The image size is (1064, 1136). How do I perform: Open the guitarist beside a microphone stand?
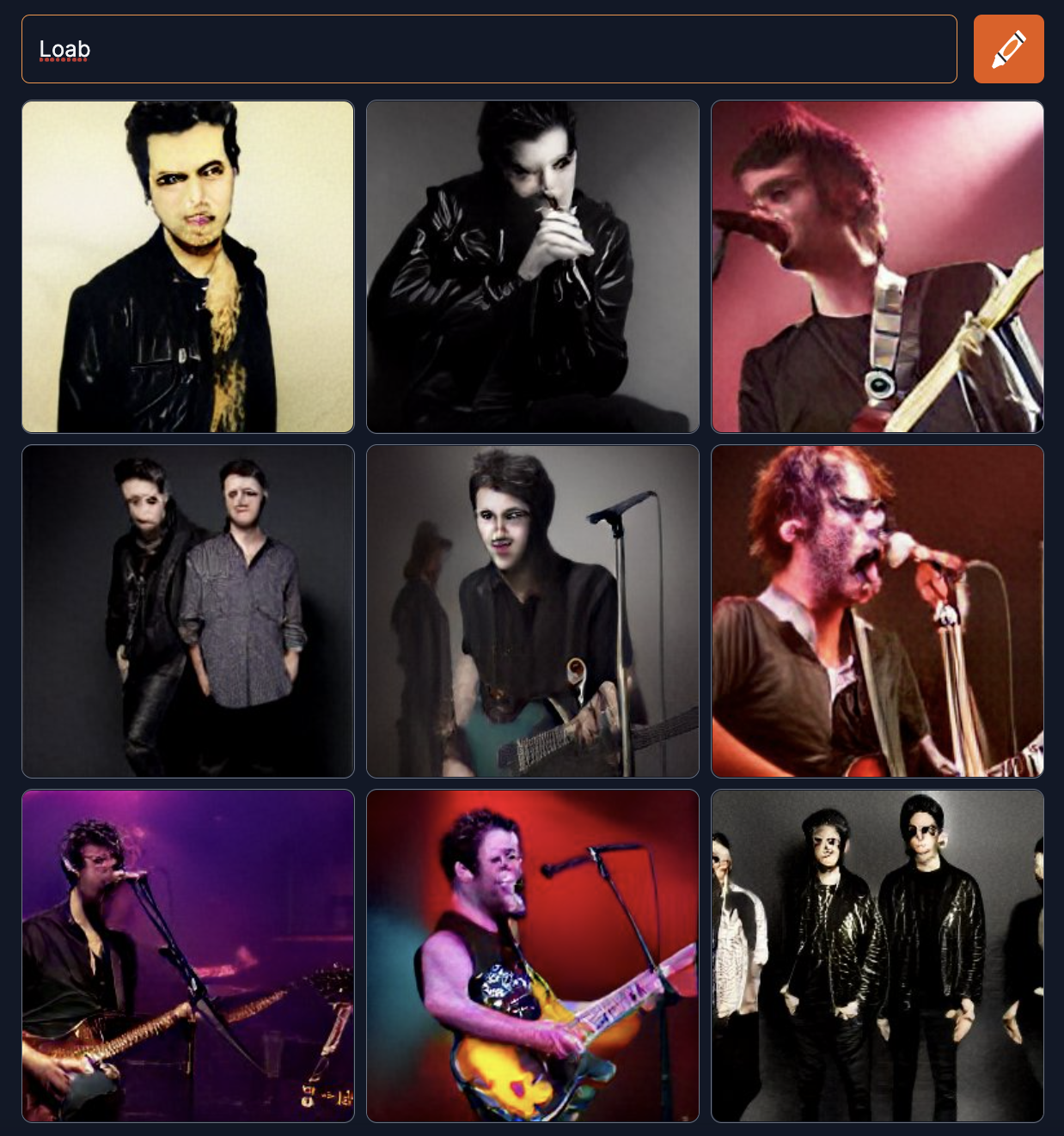coord(533,611)
